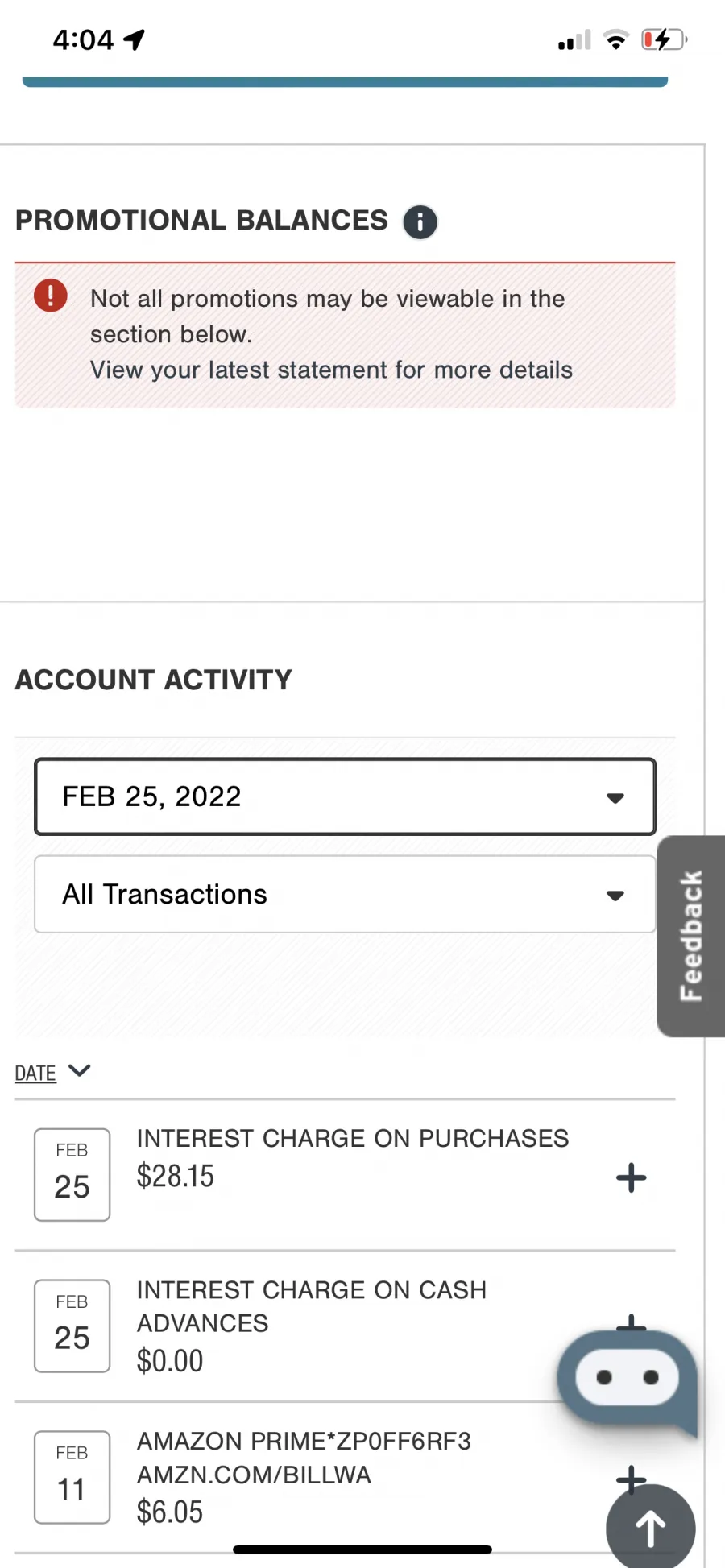
Task: Expand the Interest Charge on Purchases entry
Action: click(x=631, y=1177)
